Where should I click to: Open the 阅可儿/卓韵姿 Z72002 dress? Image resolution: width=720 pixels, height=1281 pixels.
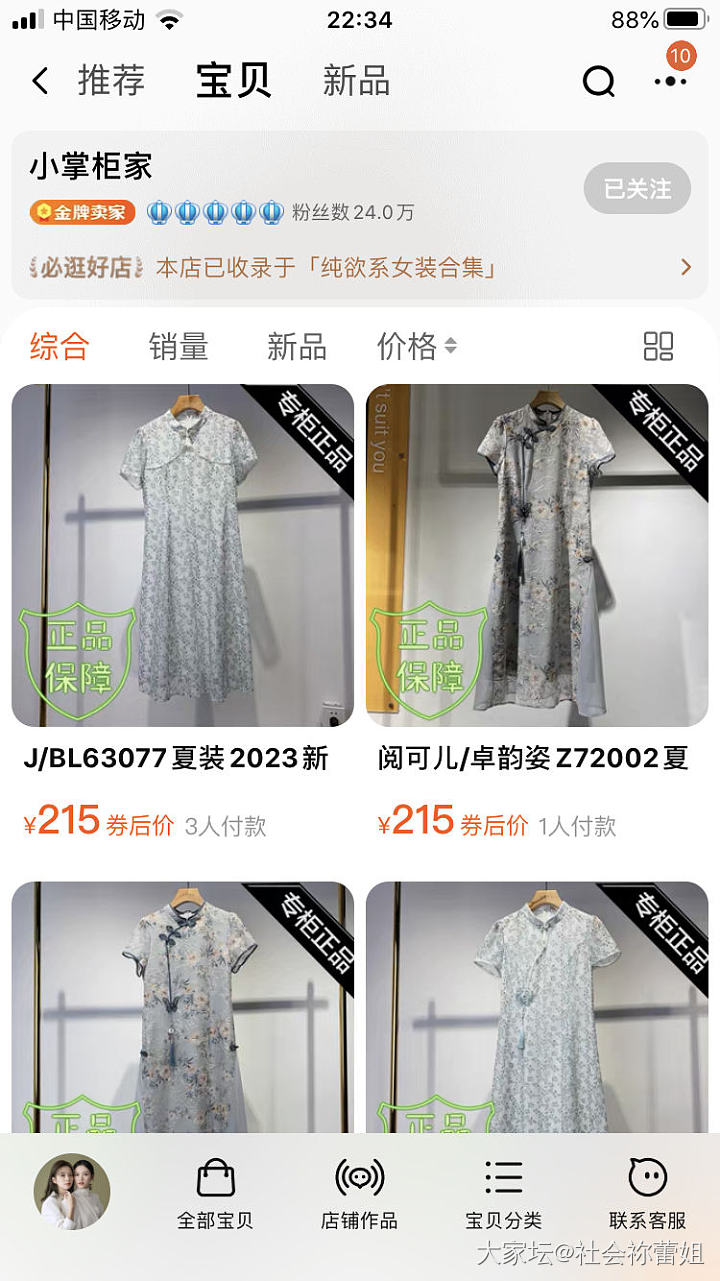[537, 556]
